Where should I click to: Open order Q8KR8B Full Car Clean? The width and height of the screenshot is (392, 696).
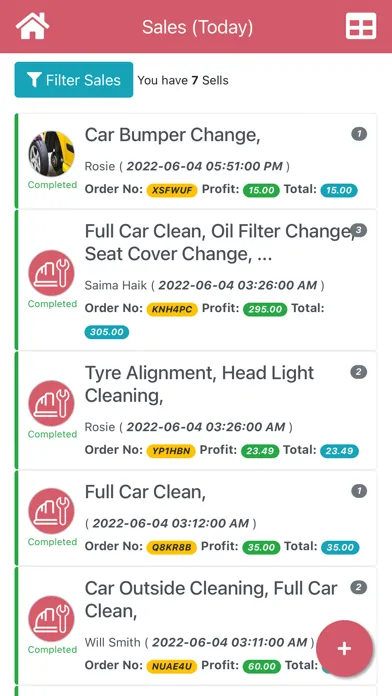[196, 518]
